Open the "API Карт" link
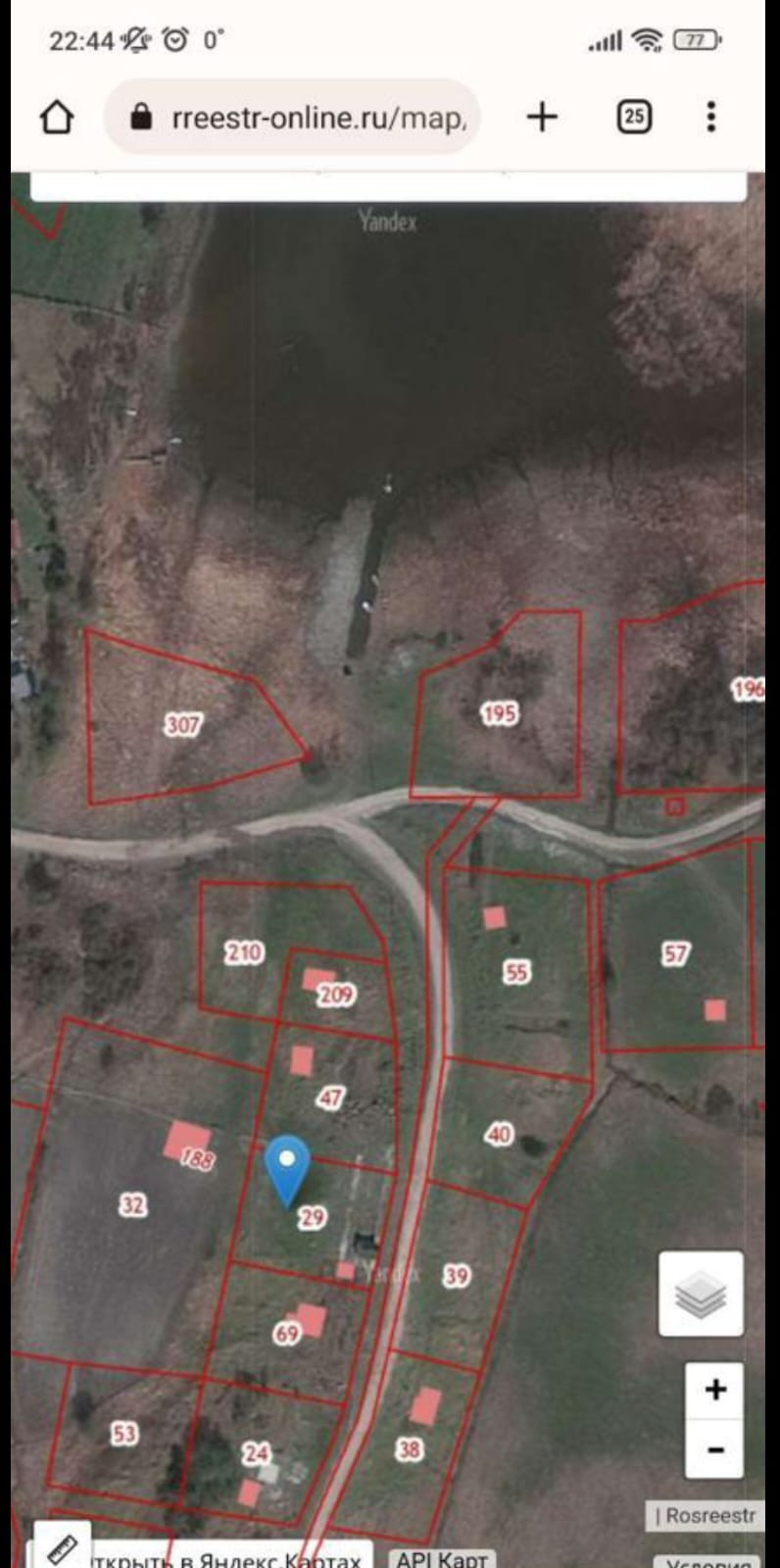The width and height of the screenshot is (780, 1568). coord(441,1558)
